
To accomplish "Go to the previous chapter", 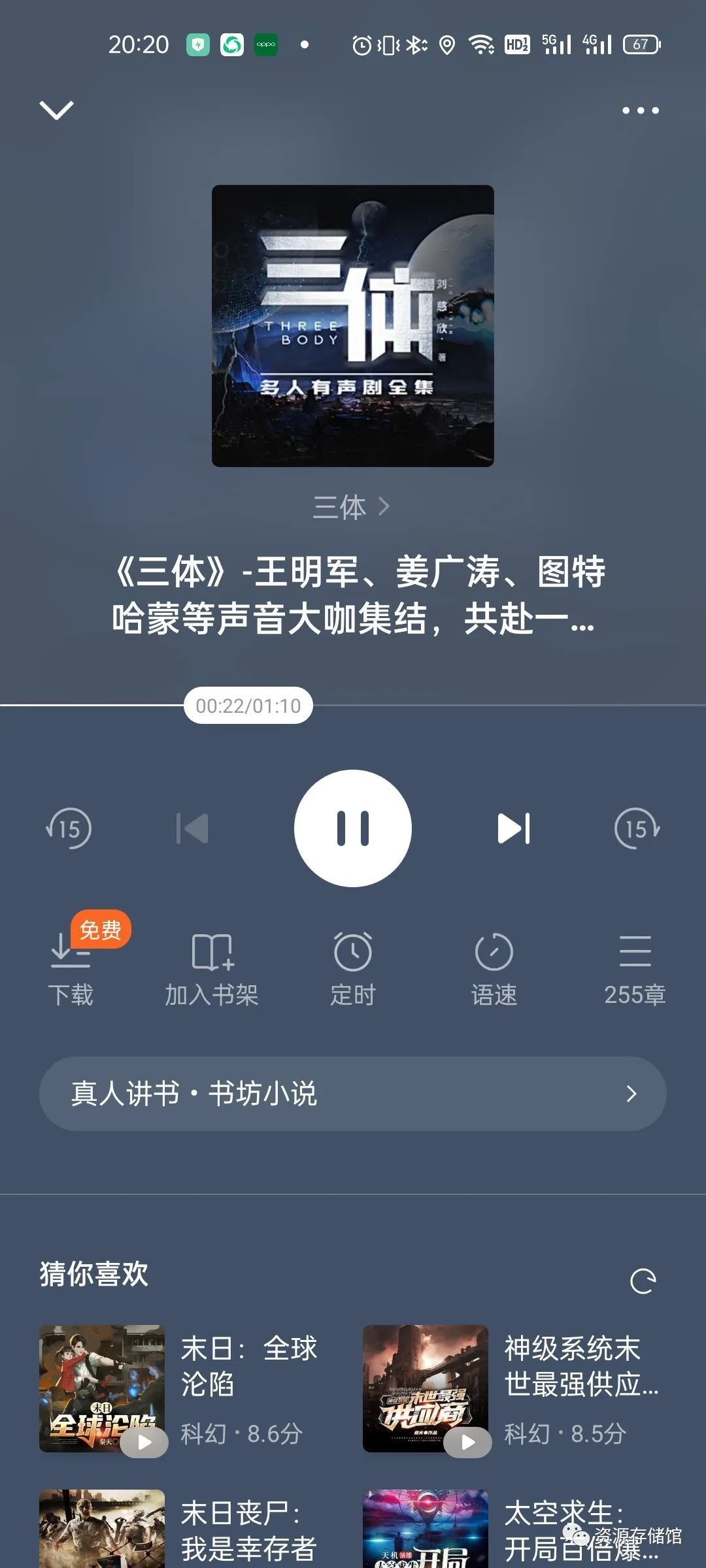I will [x=192, y=828].
